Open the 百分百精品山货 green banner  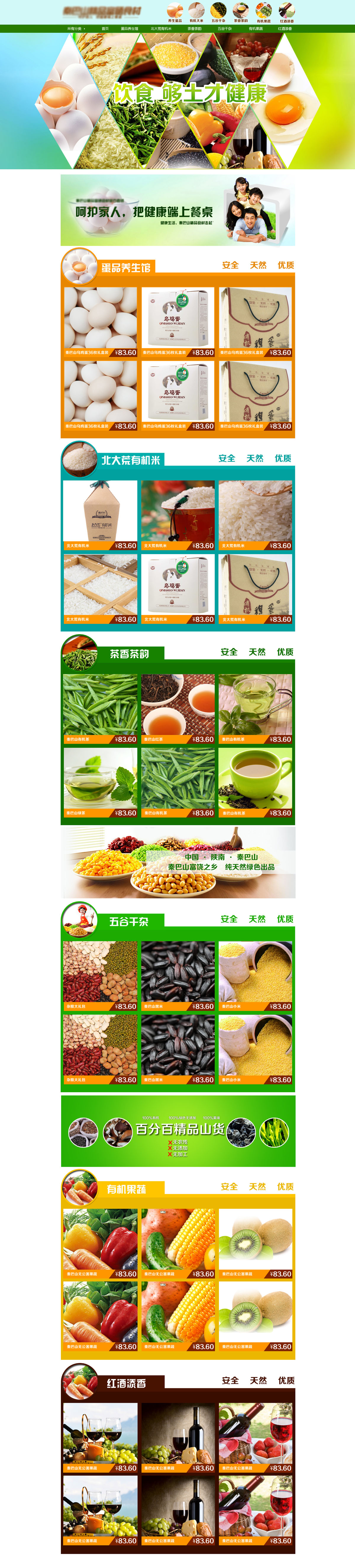(178, 1131)
